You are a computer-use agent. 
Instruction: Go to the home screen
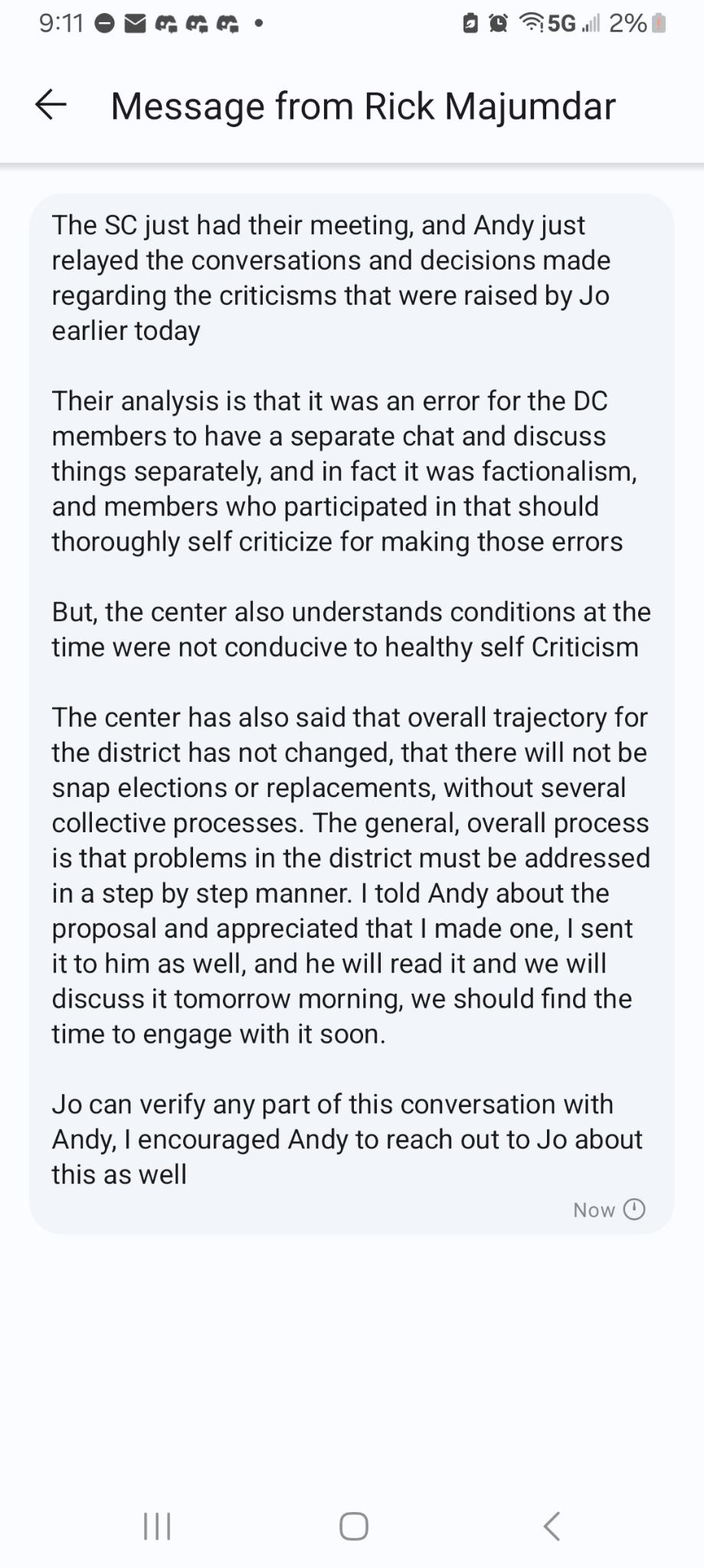[353, 1526]
